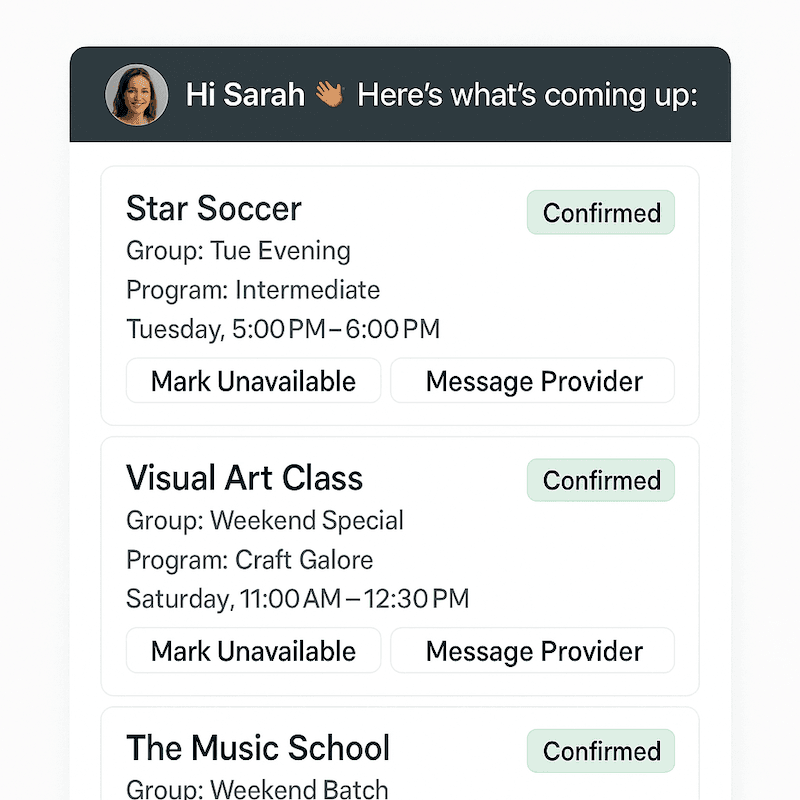800x800 pixels.
Task: Open the Star Soccer session card
Action: coord(214,209)
